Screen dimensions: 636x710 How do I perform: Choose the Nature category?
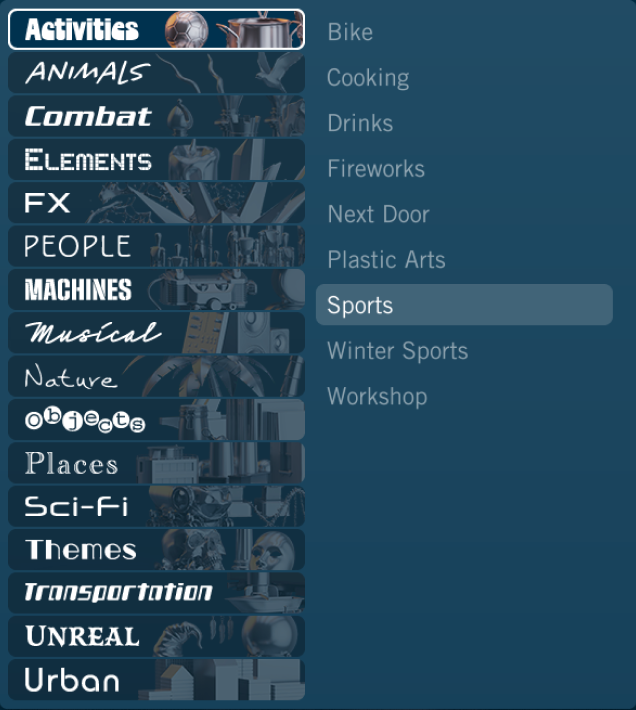point(156,377)
